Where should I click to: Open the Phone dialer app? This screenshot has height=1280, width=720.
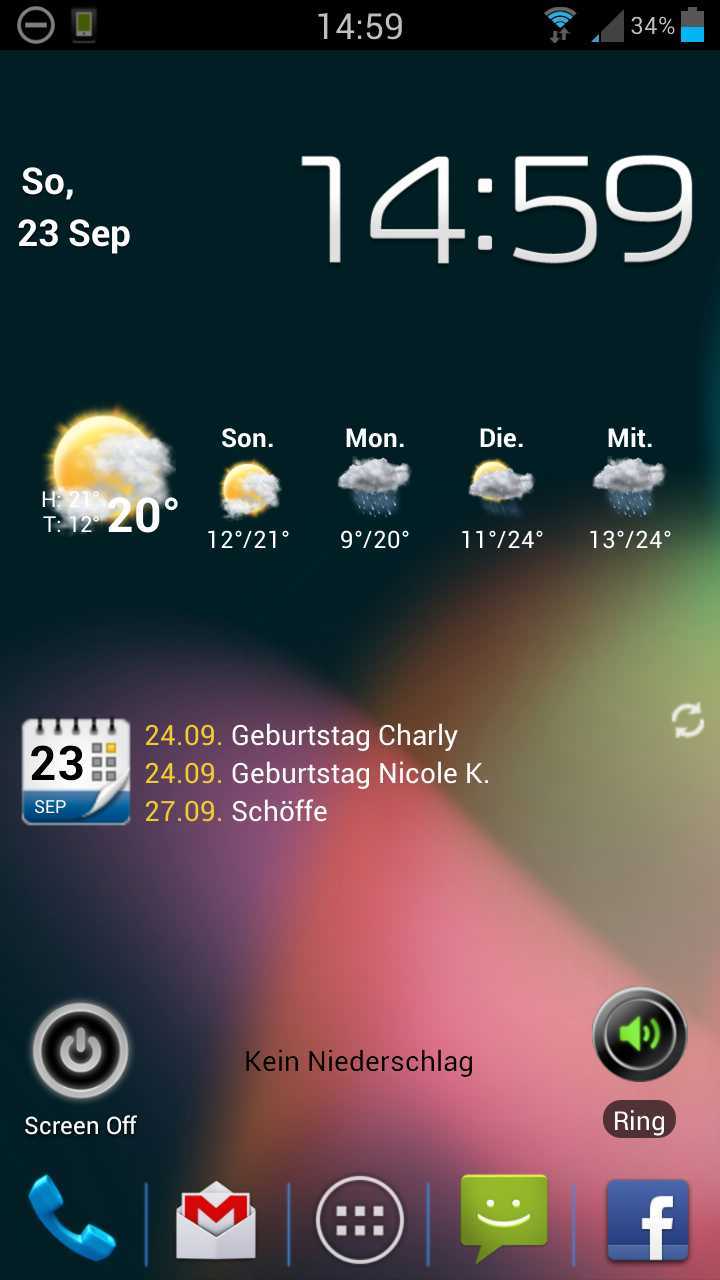click(x=71, y=1217)
